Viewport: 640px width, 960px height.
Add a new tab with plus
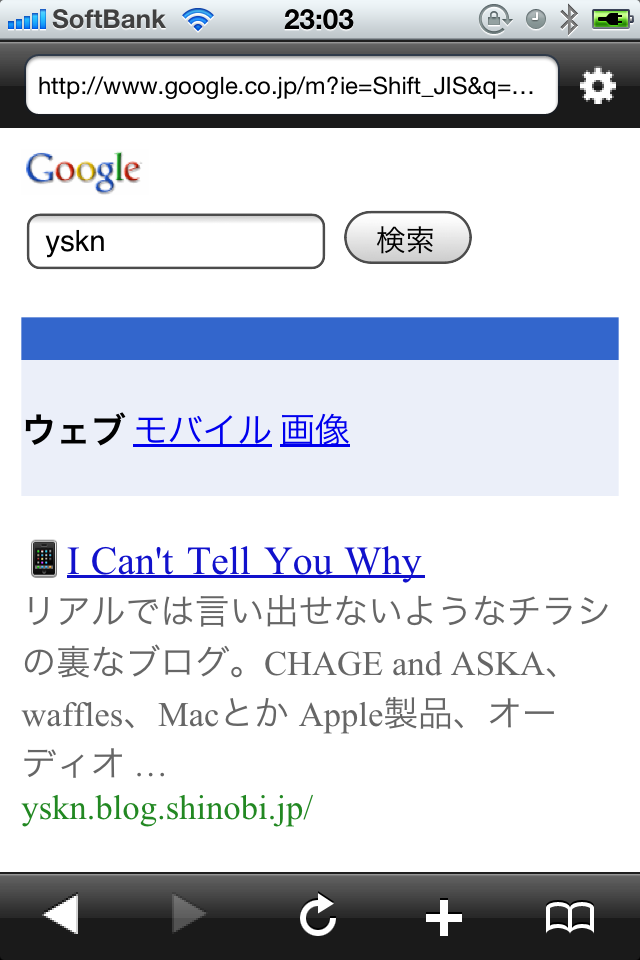tap(443, 916)
